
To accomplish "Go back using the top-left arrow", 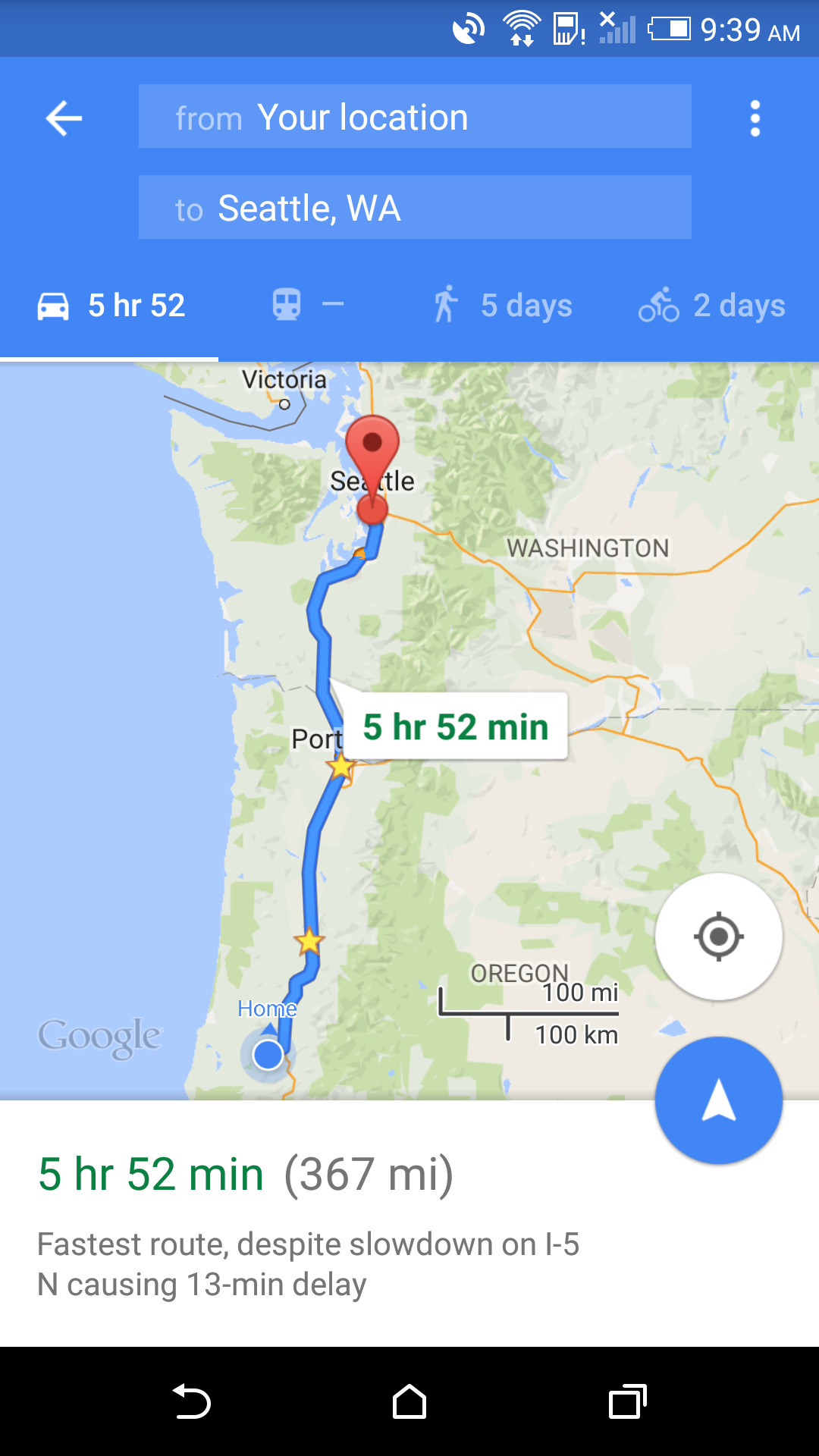I will pyautogui.click(x=64, y=118).
